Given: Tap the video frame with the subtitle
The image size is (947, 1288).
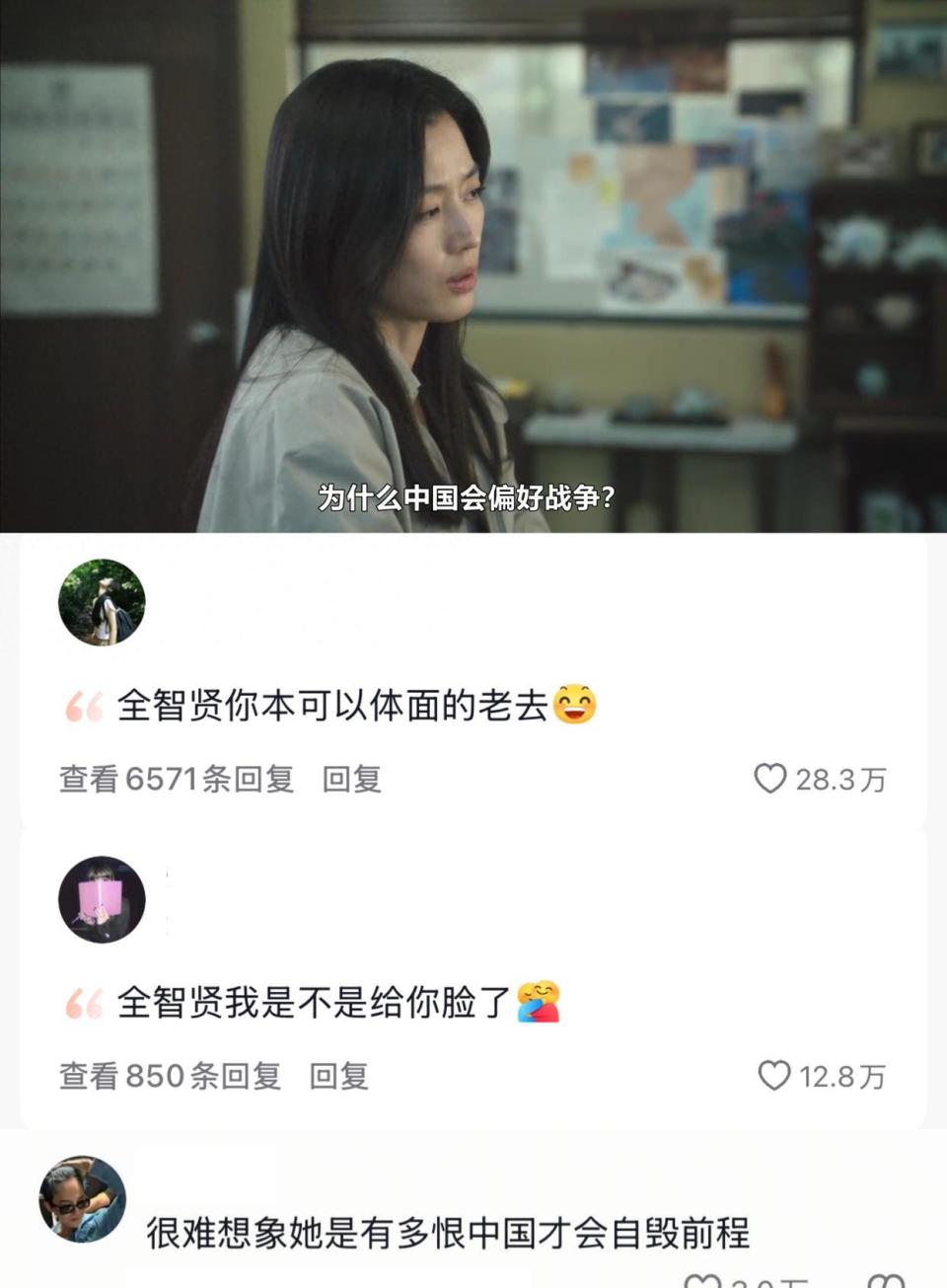Looking at the screenshot, I should pyautogui.click(x=473, y=266).
